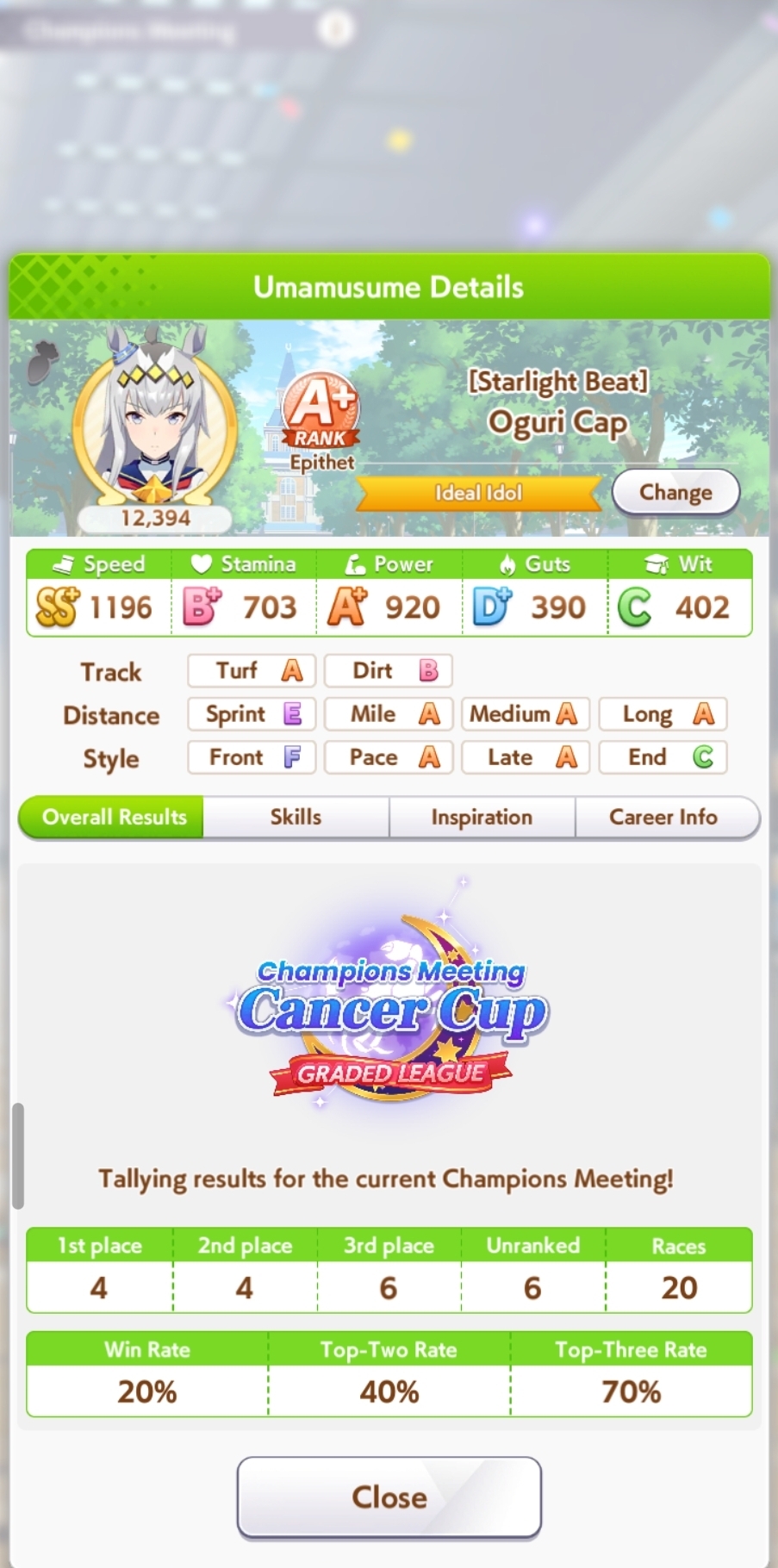The height and width of the screenshot is (1568, 778).
Task: Select the Overall Results tab
Action: 114,817
